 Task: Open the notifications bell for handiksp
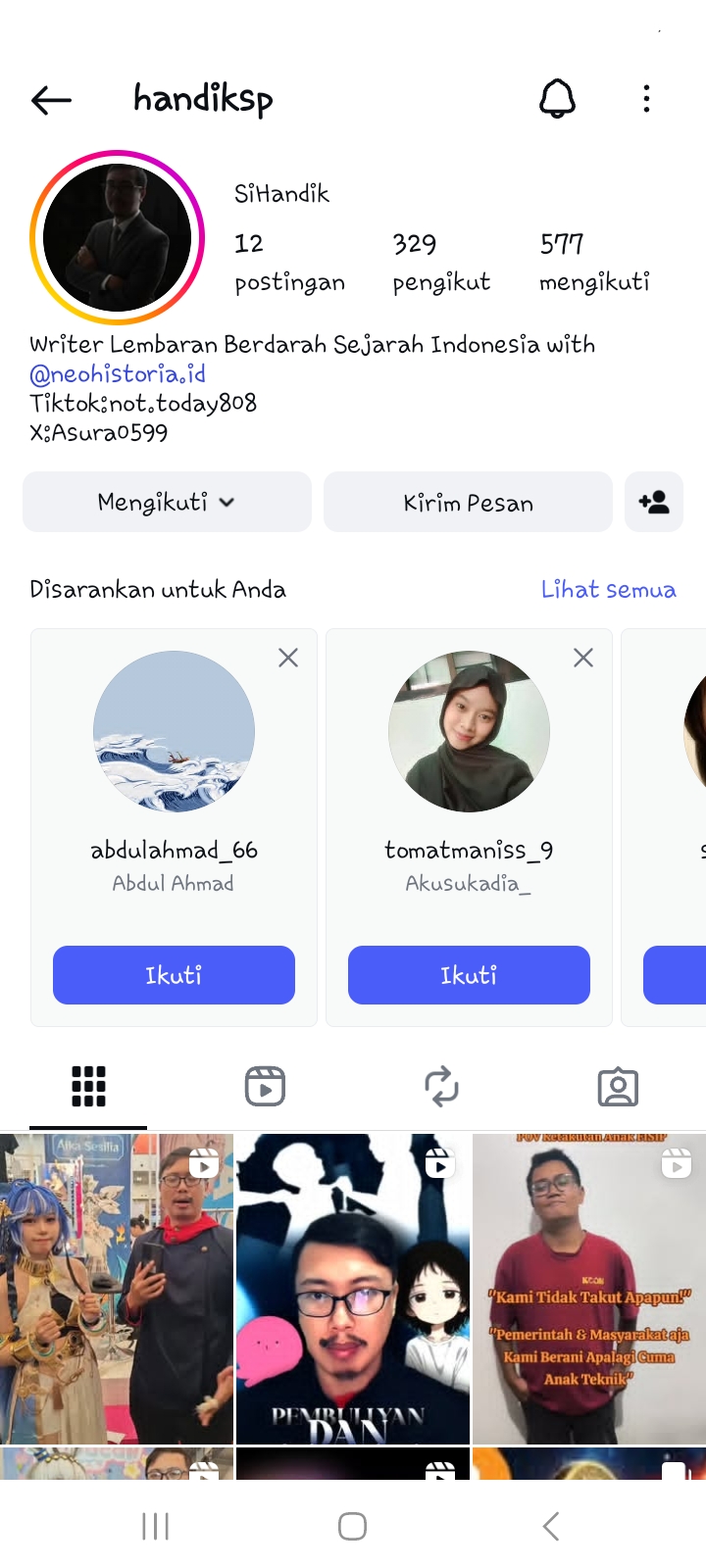[x=557, y=99]
